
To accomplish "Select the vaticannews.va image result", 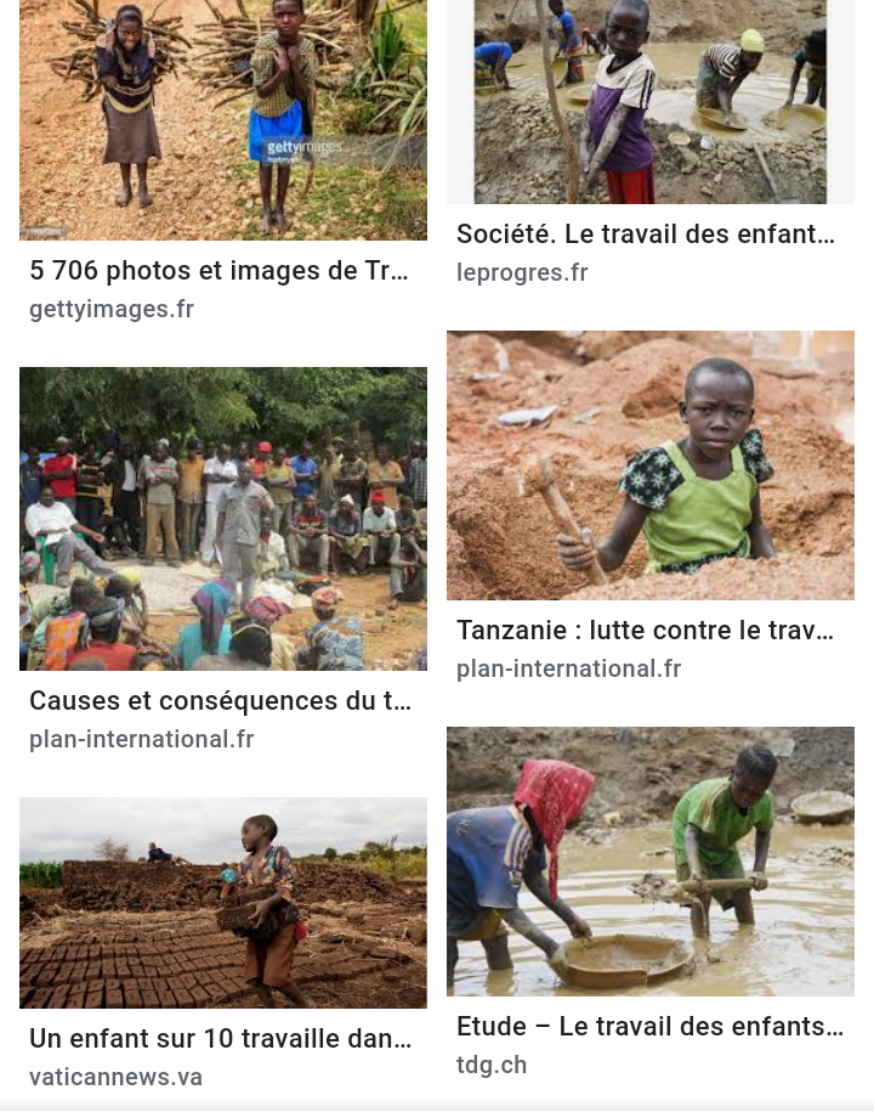I will (222, 902).
